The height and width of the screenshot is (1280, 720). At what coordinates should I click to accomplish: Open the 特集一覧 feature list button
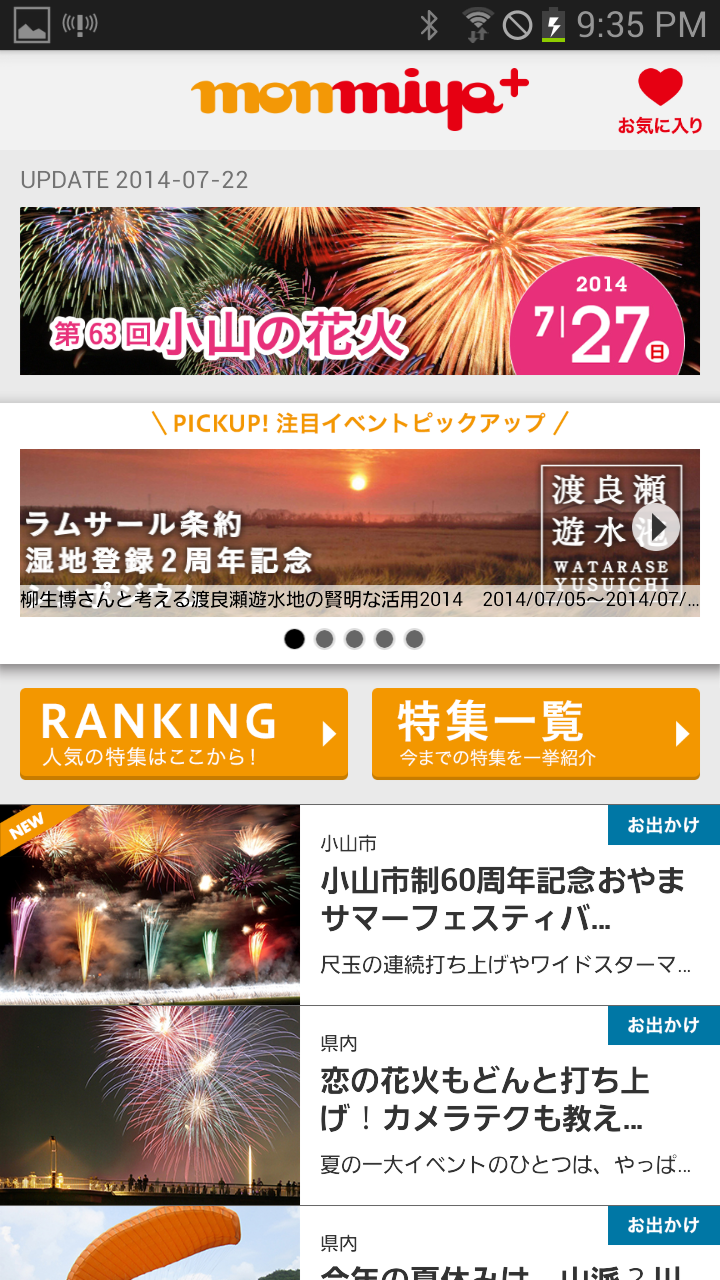click(536, 733)
